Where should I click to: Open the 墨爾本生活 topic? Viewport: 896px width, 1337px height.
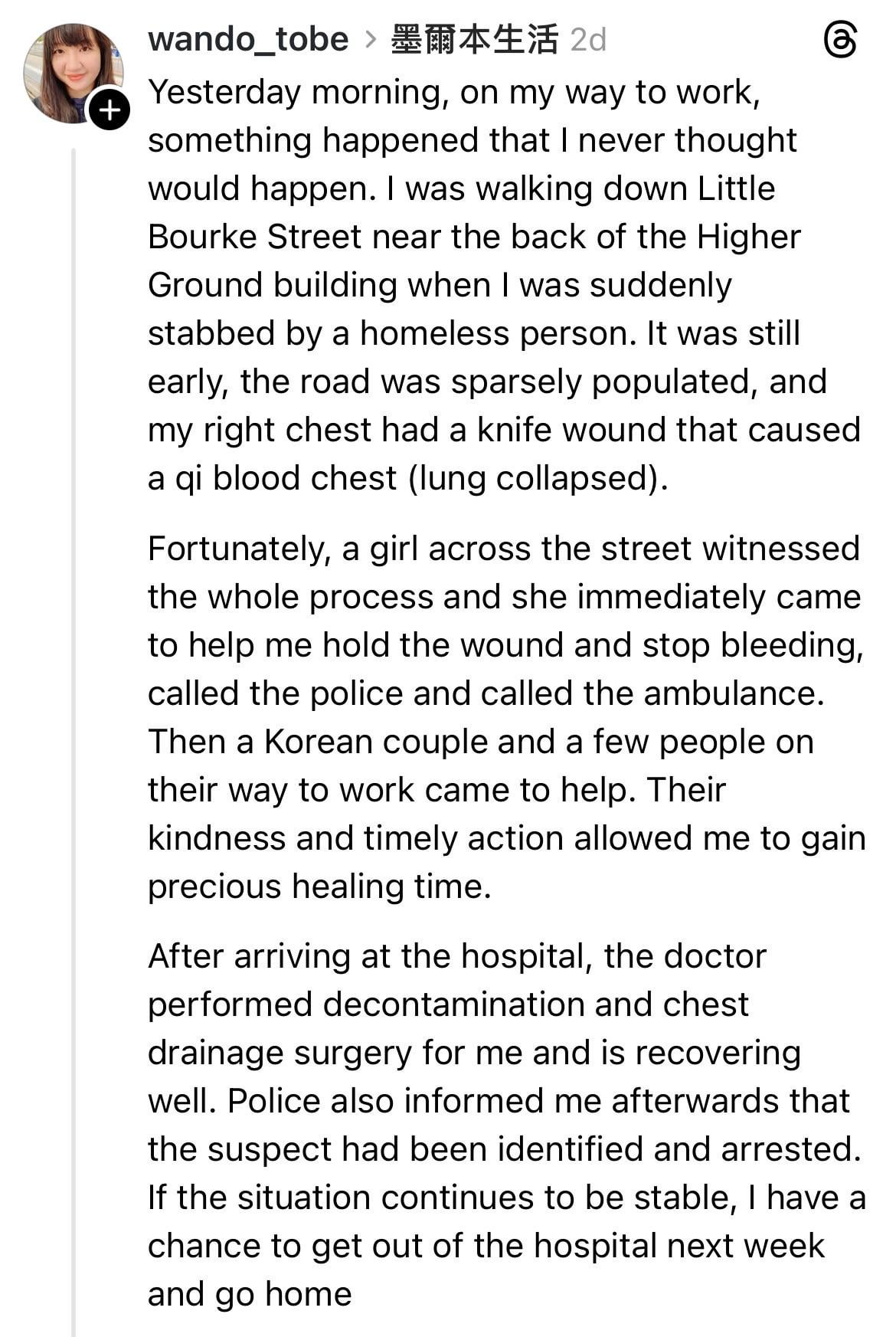click(474, 39)
